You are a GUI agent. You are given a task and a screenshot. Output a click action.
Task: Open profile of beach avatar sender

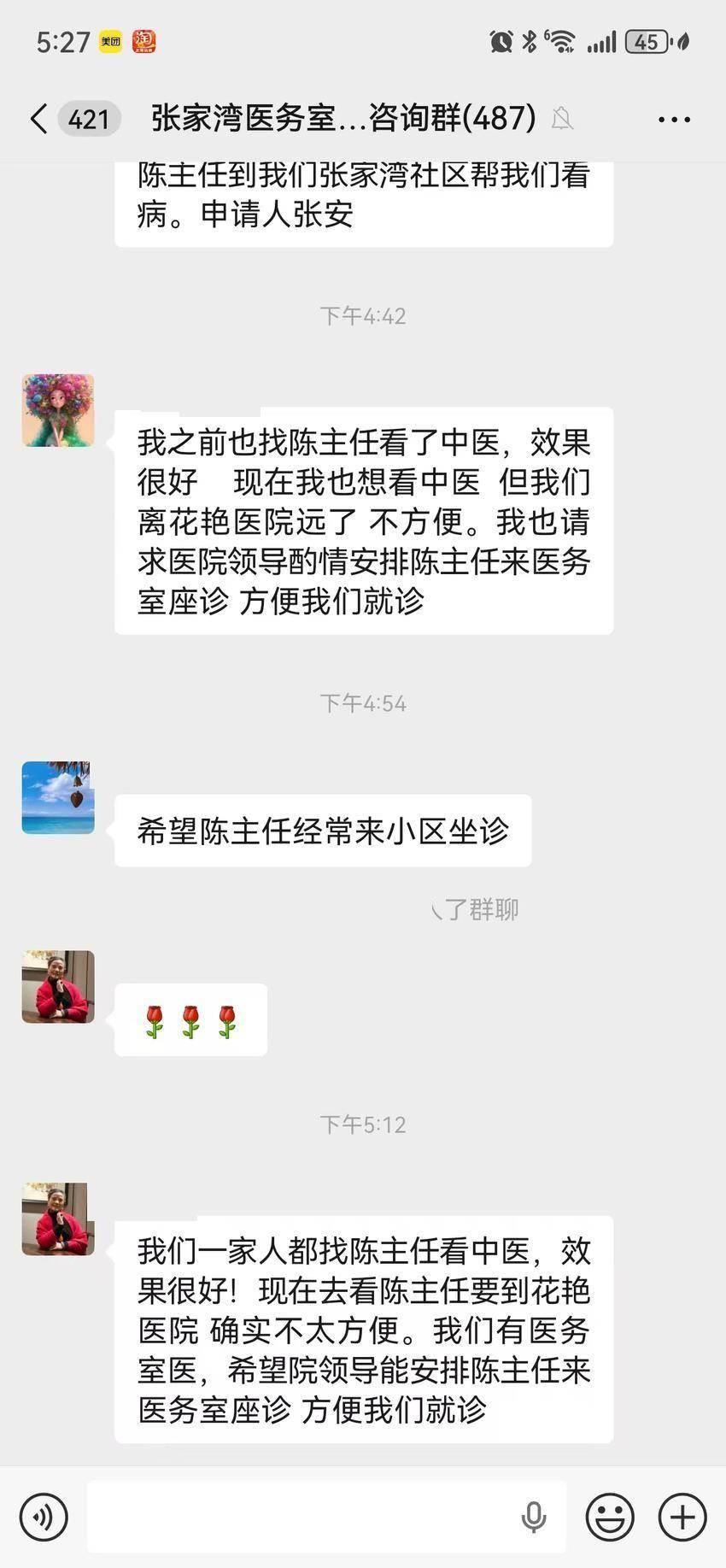tap(58, 797)
